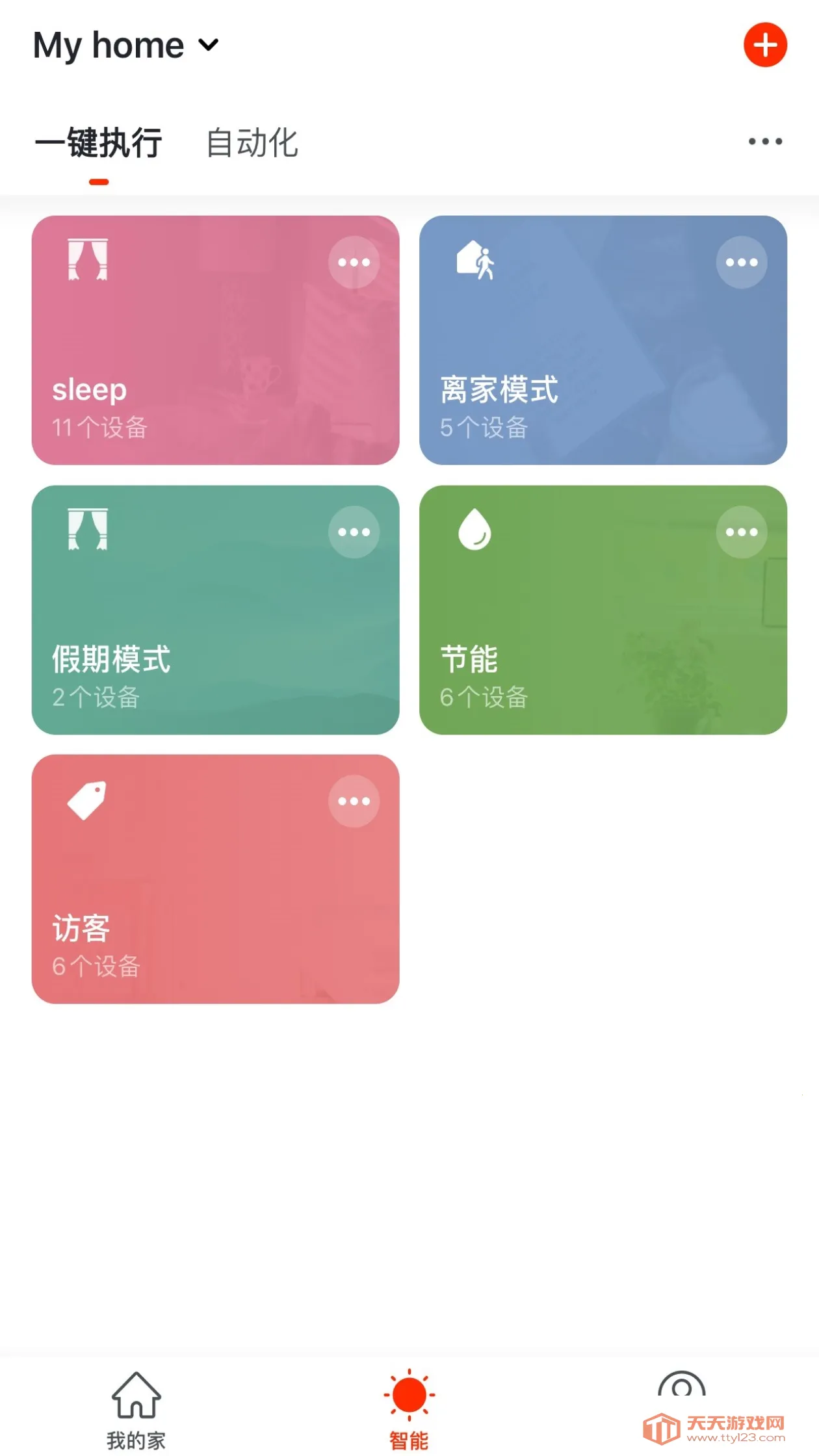Screen dimensions: 819x1456
Task: Run the 离家模式 scene card
Action: tap(585, 364)
